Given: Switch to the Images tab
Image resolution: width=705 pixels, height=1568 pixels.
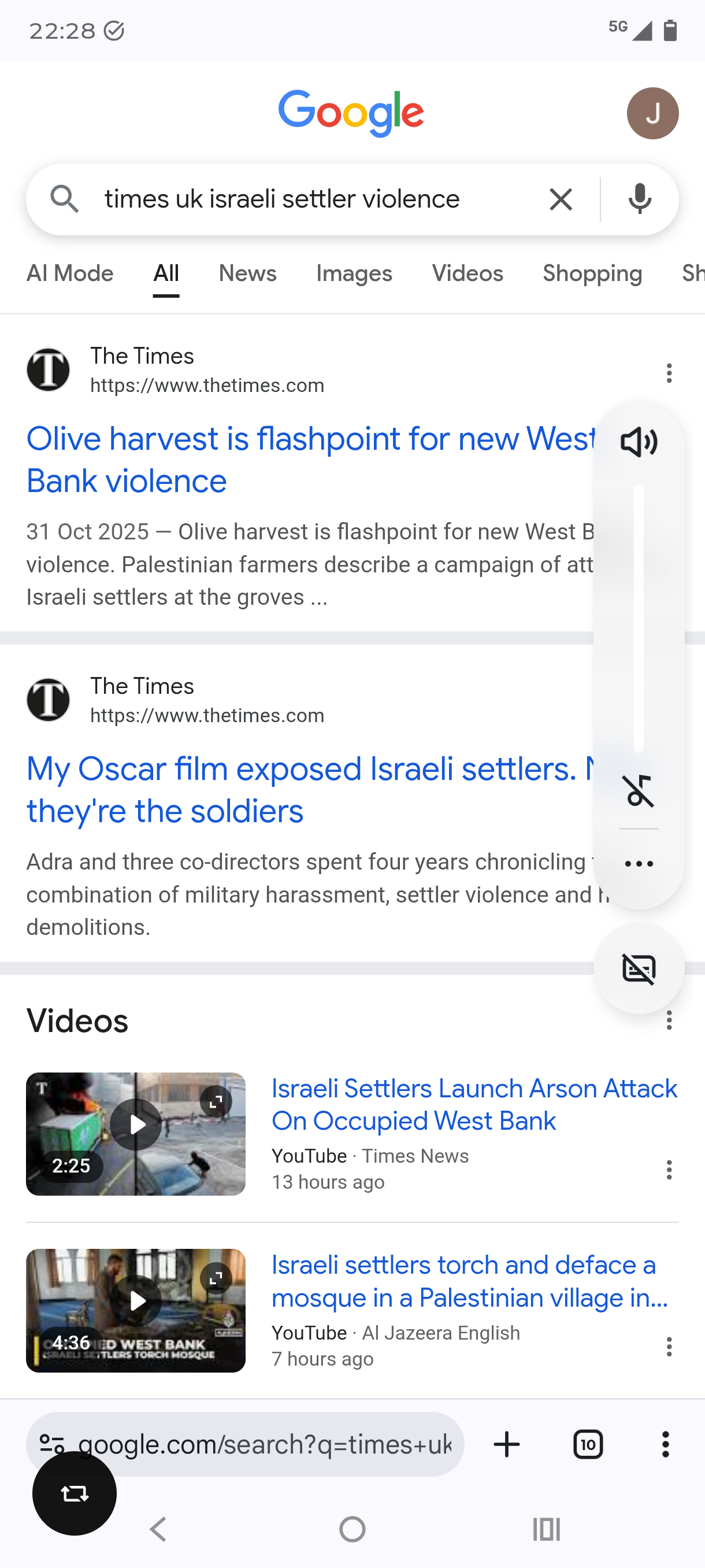Looking at the screenshot, I should [354, 274].
